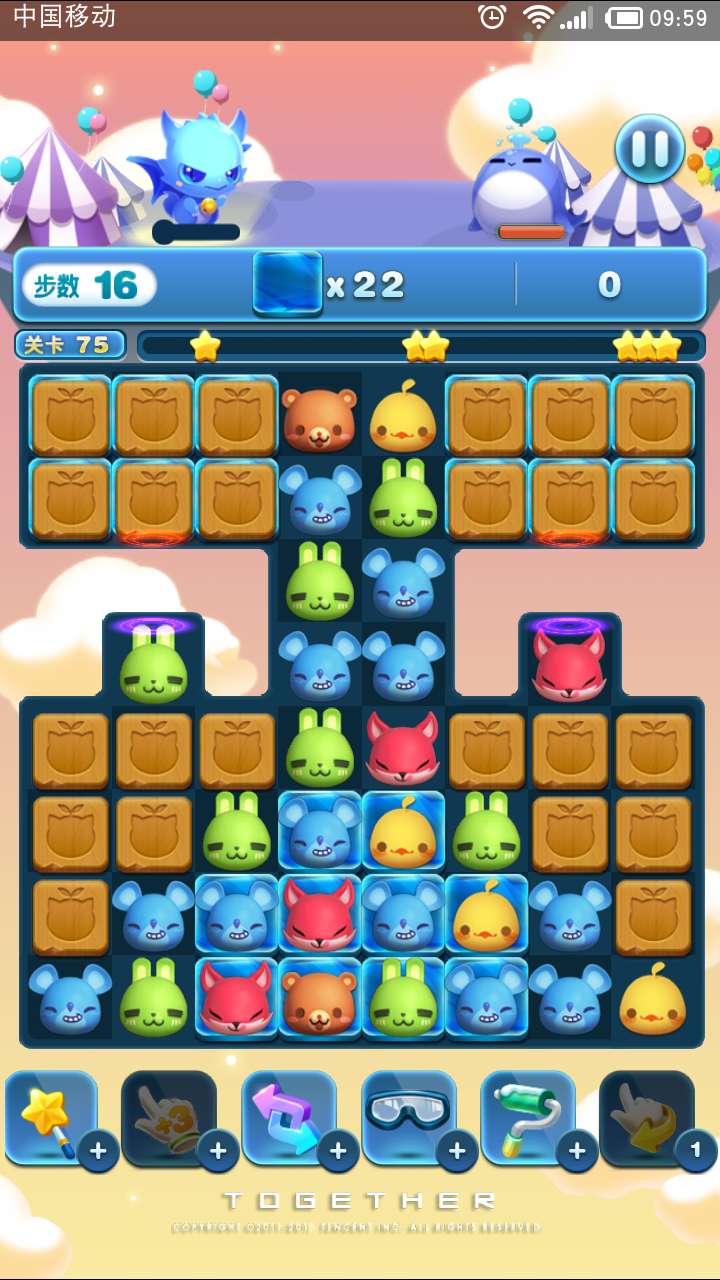The width and height of the screenshot is (720, 1280).
Task: Tap the yellow chick in bottom-right corner
Action: (652, 999)
